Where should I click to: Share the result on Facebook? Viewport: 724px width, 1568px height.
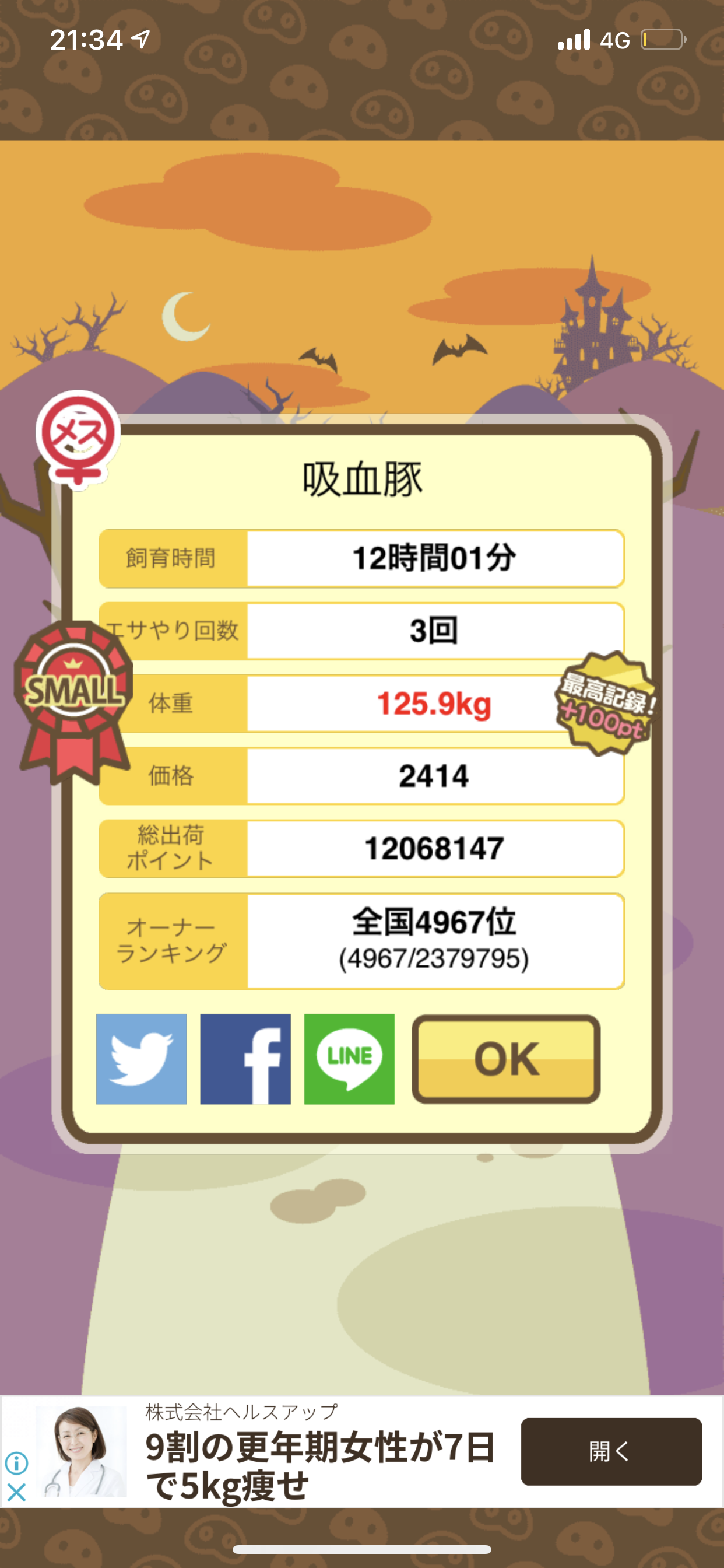[x=245, y=1059]
